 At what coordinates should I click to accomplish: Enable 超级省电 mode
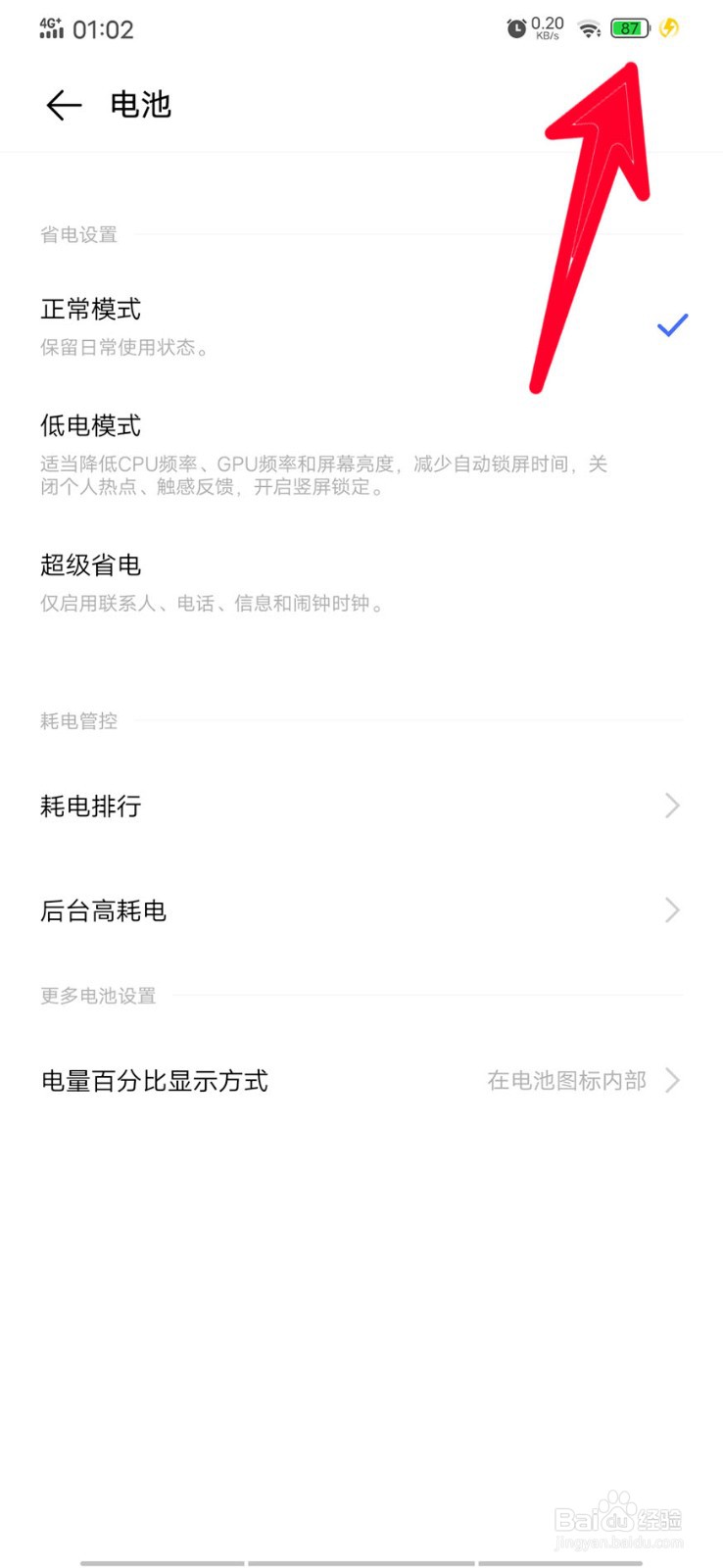tap(90, 564)
